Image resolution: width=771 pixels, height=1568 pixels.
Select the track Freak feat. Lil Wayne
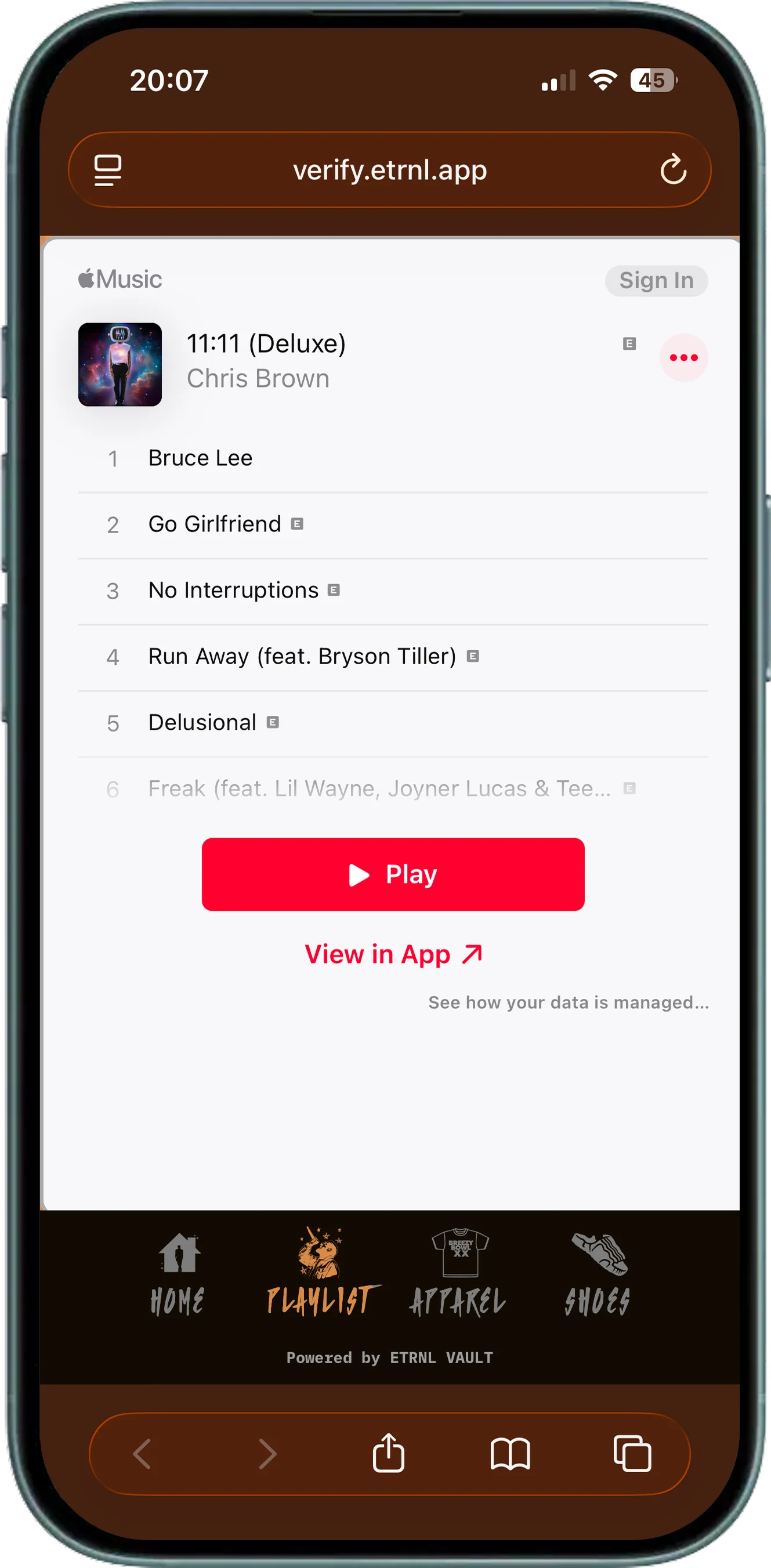pyautogui.click(x=378, y=789)
